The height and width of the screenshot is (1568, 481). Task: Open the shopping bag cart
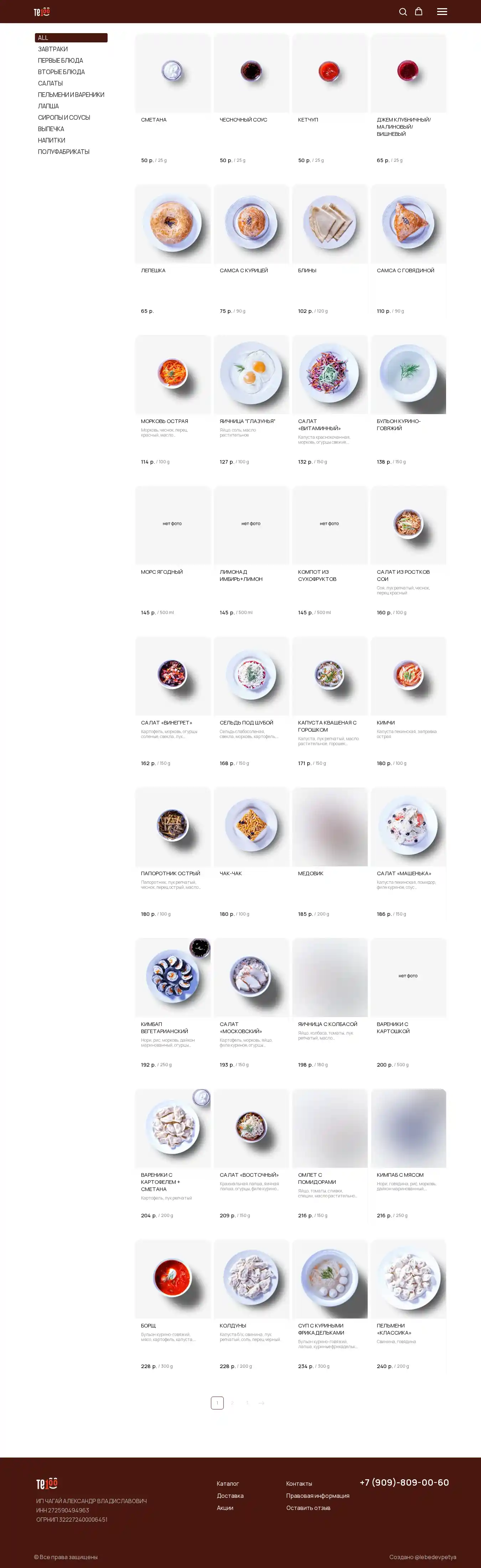[418, 11]
